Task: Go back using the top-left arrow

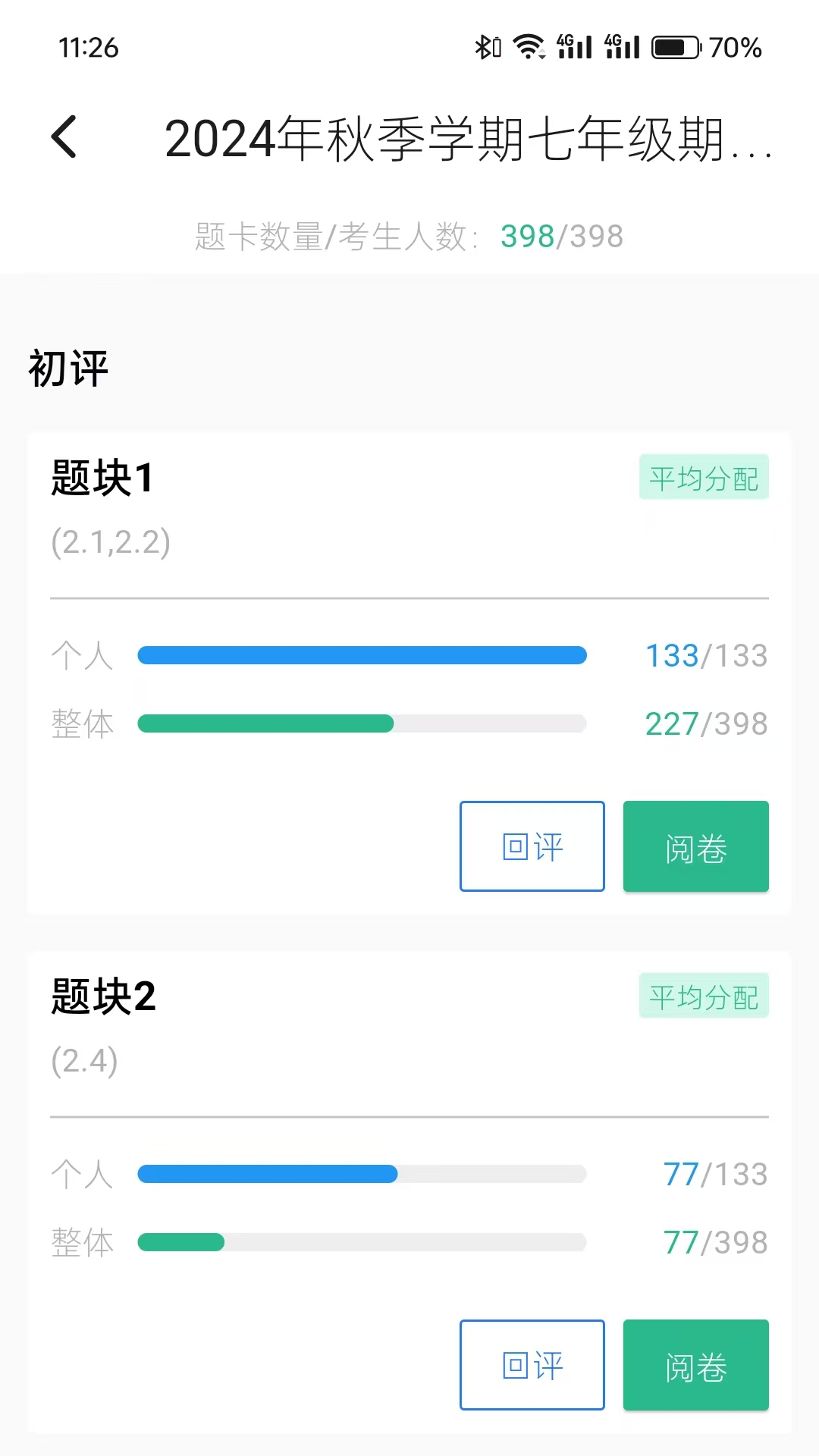Action: point(65,137)
